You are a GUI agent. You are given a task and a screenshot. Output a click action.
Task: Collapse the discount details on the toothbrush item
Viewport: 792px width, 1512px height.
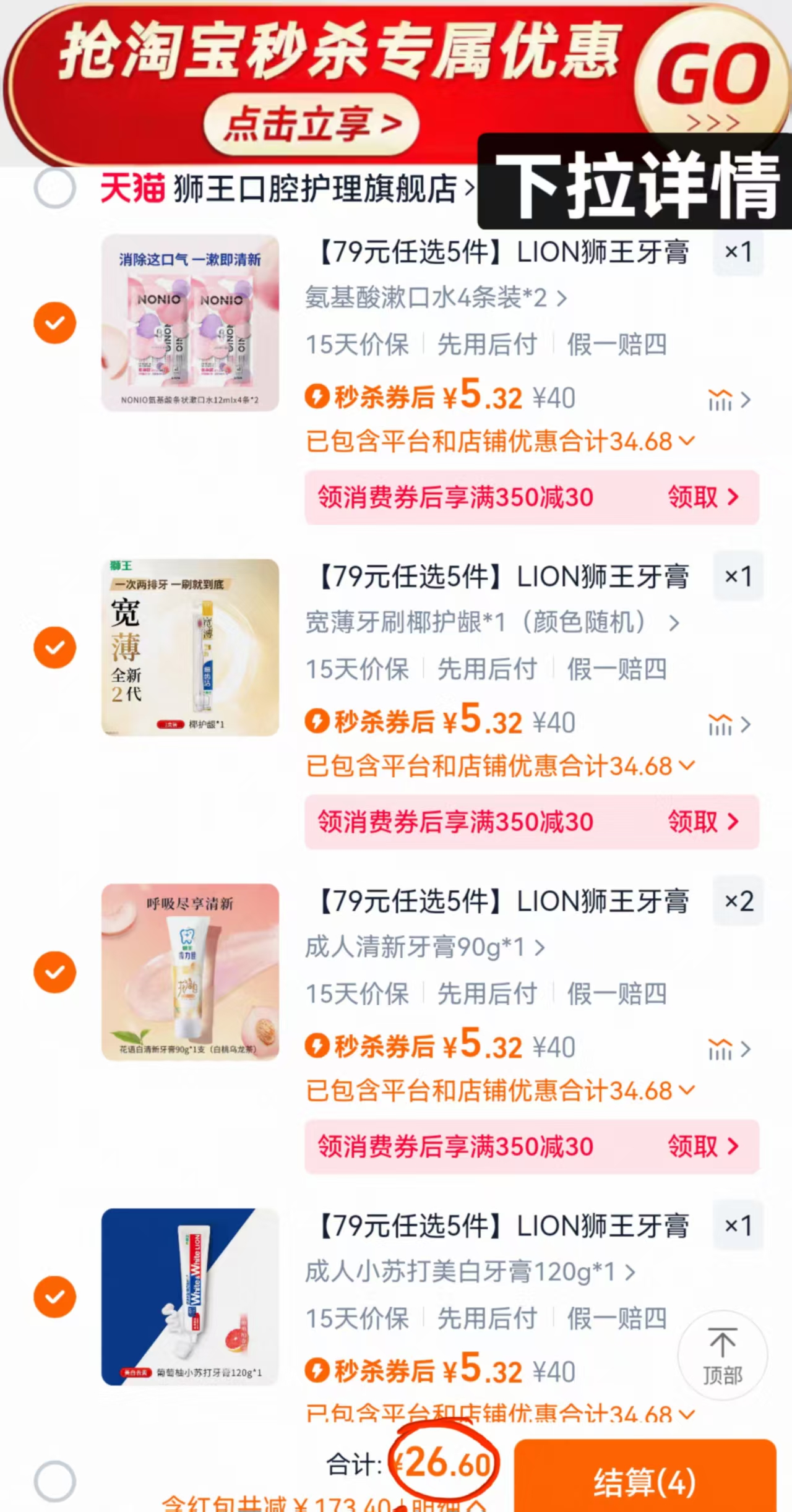tap(686, 765)
